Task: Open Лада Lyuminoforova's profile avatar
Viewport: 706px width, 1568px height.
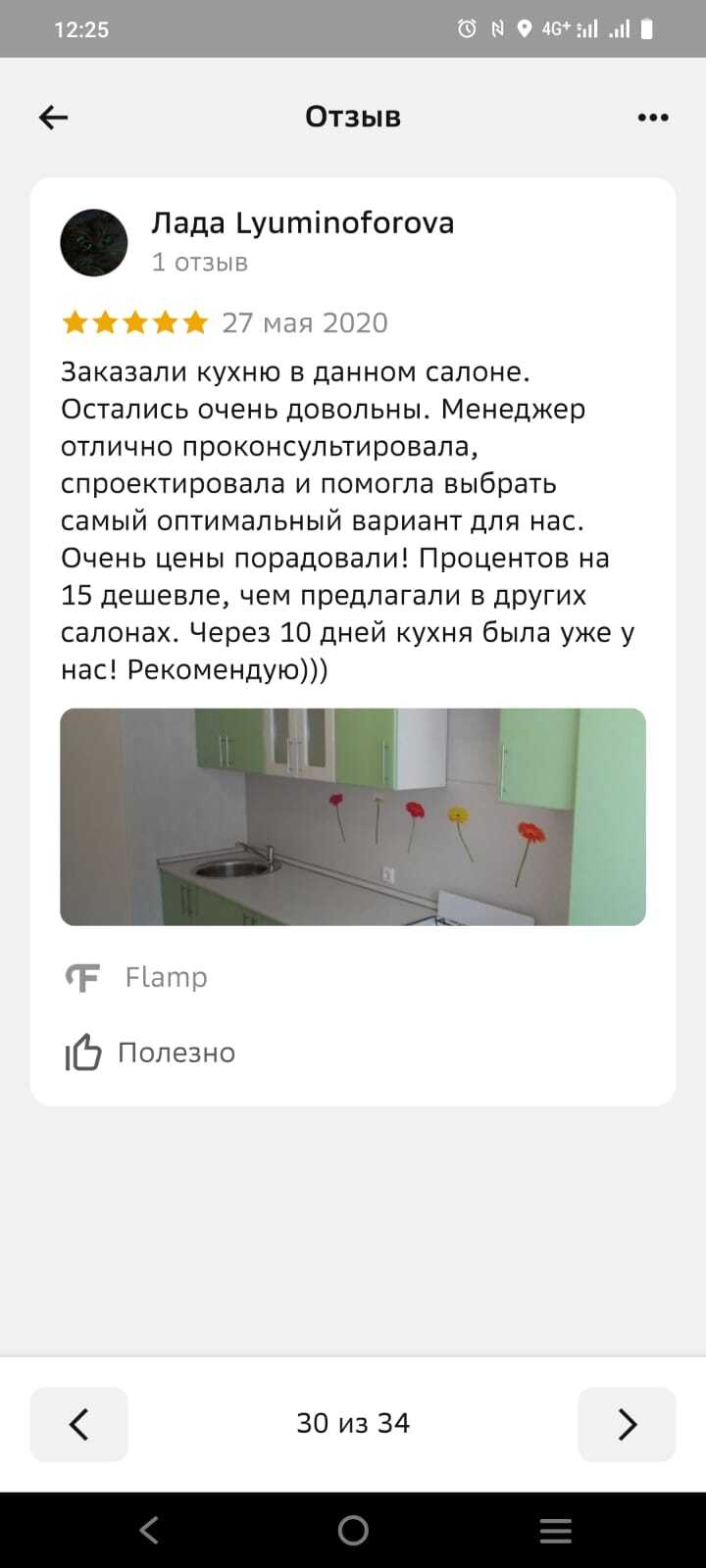Action: point(94,242)
